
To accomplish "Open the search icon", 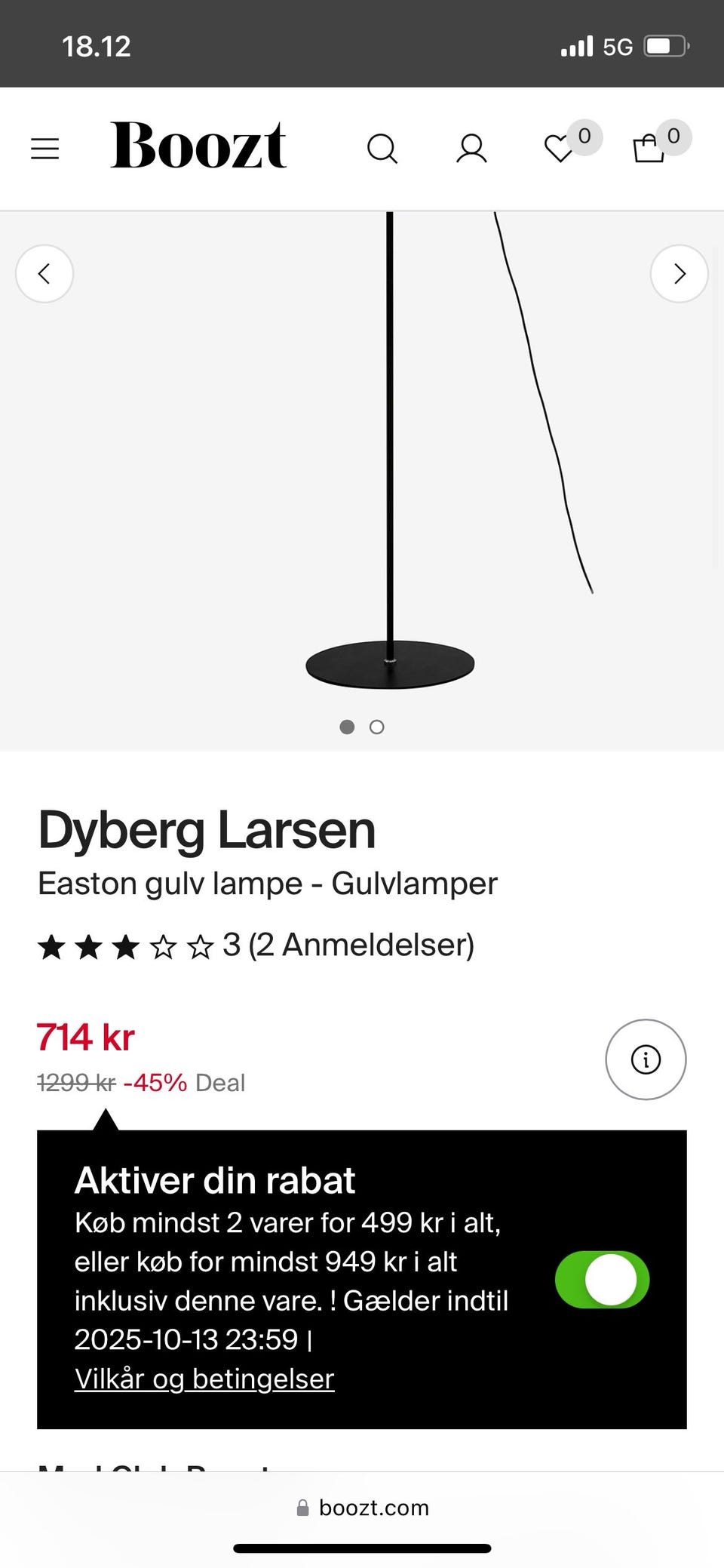I will 383,149.
